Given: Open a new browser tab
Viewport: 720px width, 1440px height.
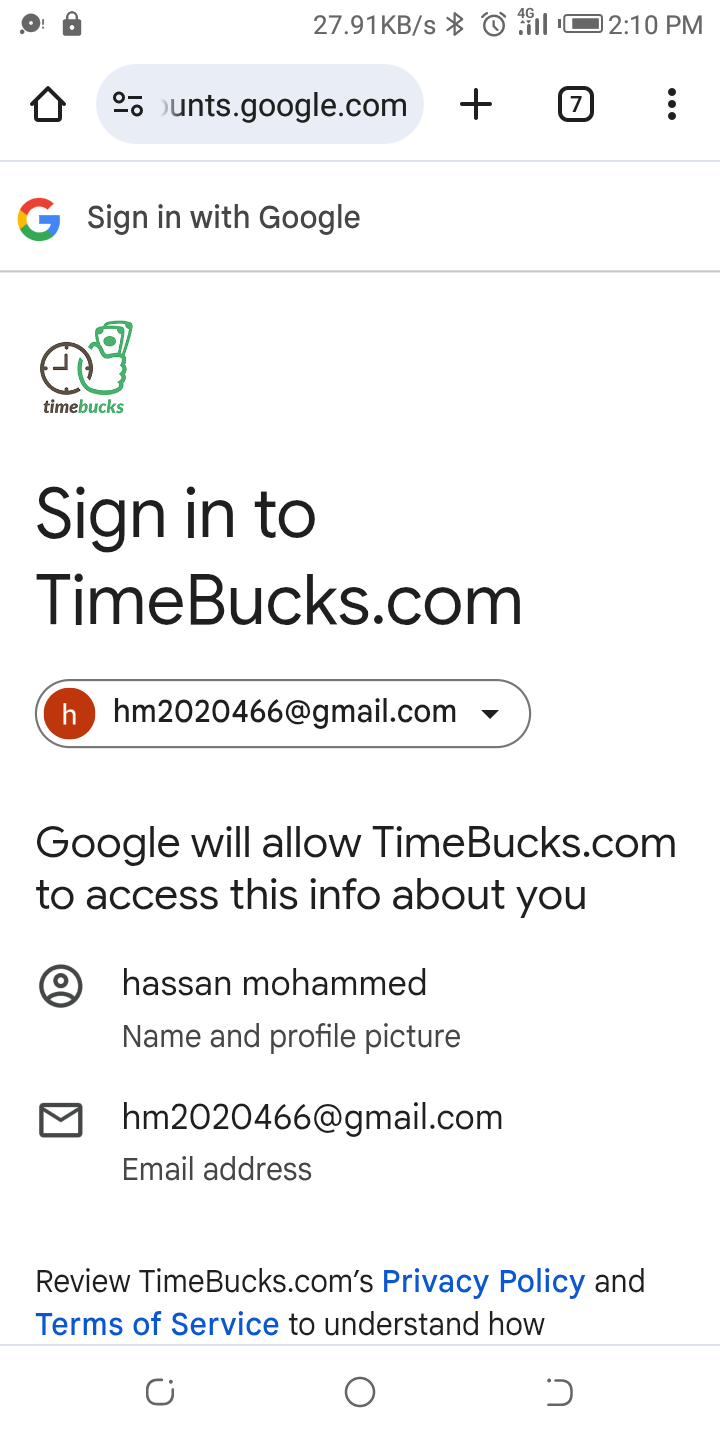Looking at the screenshot, I should click(x=476, y=104).
